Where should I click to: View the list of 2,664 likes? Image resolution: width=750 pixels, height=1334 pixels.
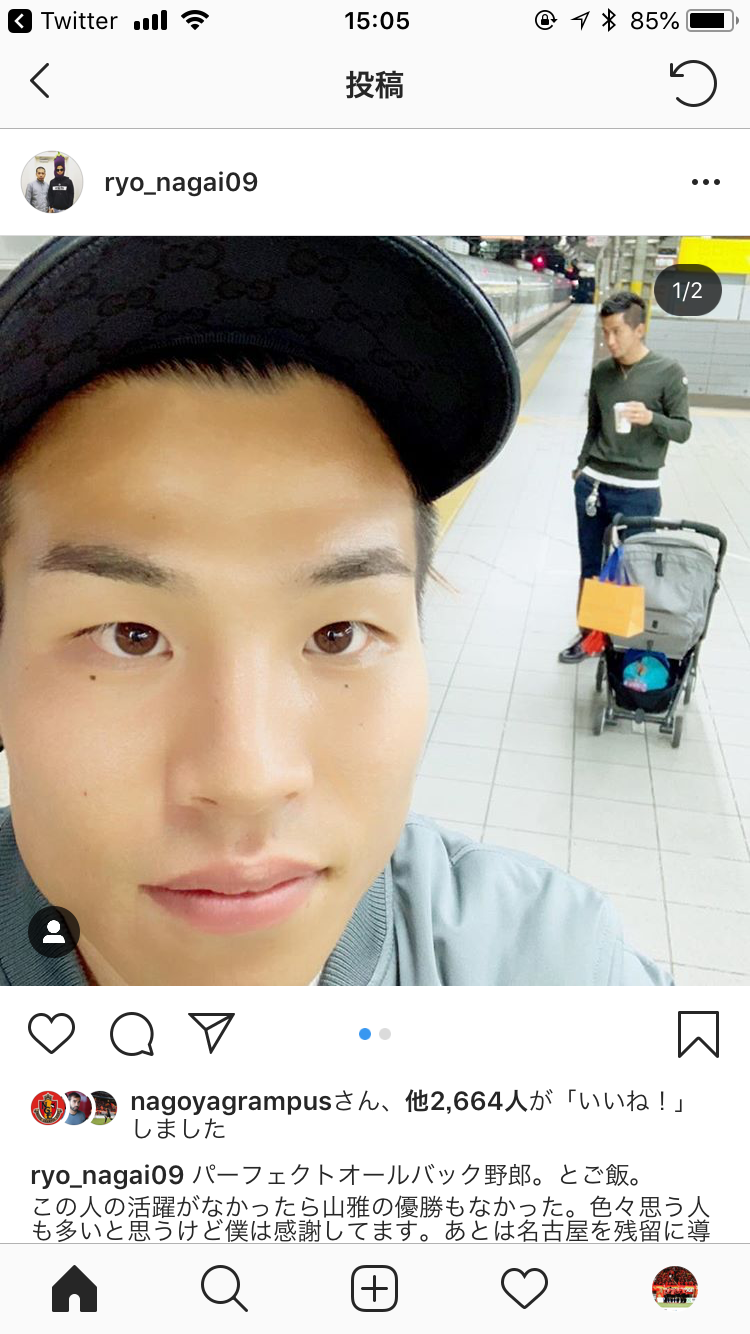point(465,1102)
